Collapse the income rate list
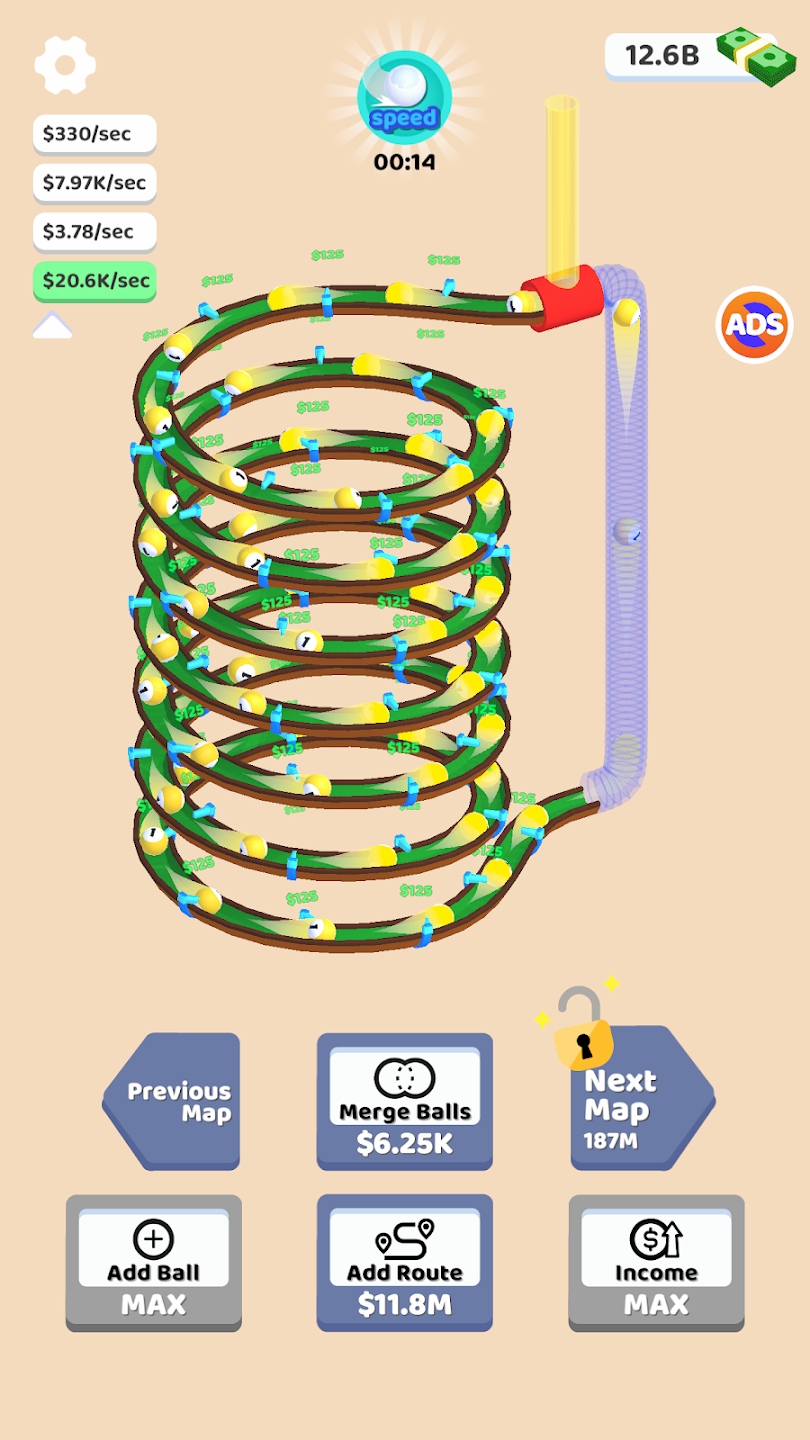Viewport: 810px width, 1440px height. [52, 326]
